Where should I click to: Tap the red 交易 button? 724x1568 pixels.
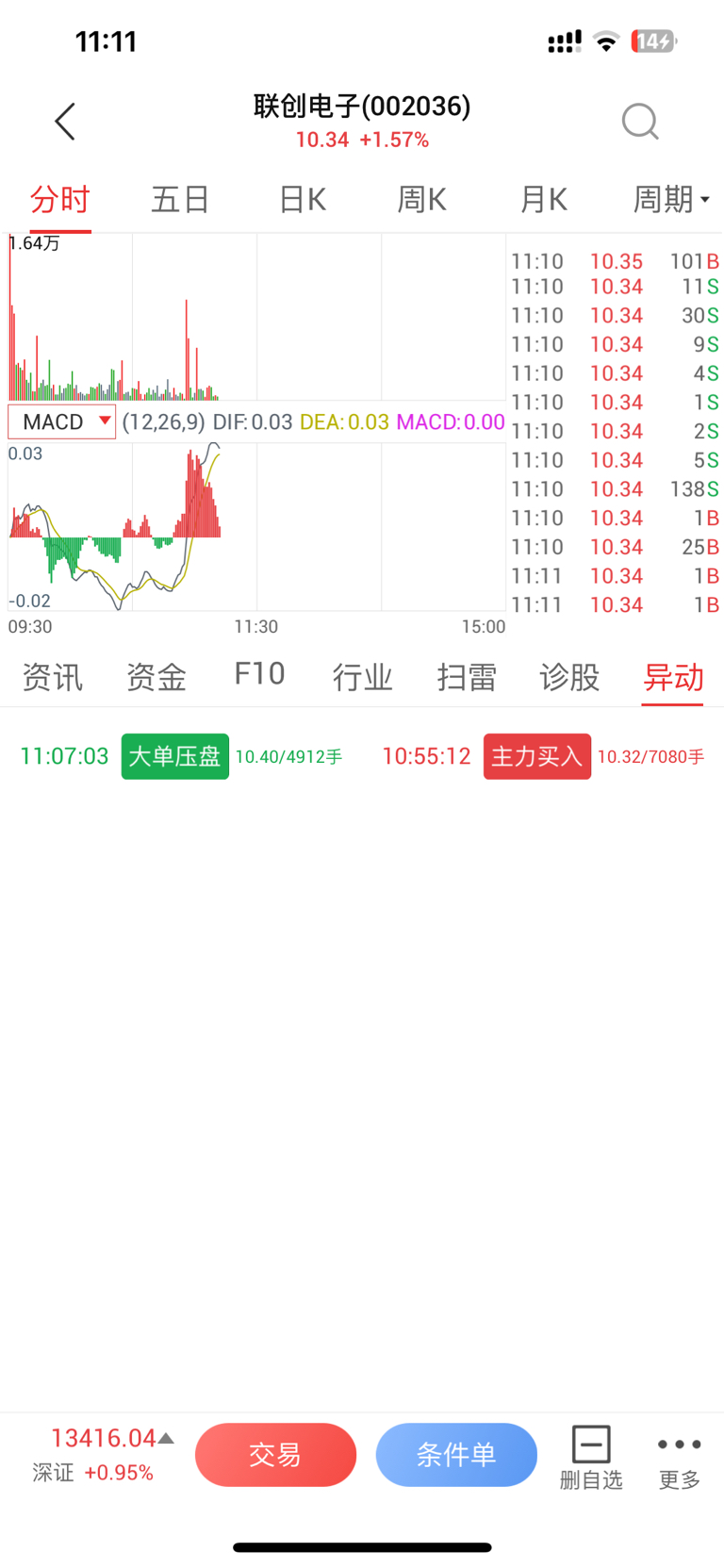[x=275, y=1454]
